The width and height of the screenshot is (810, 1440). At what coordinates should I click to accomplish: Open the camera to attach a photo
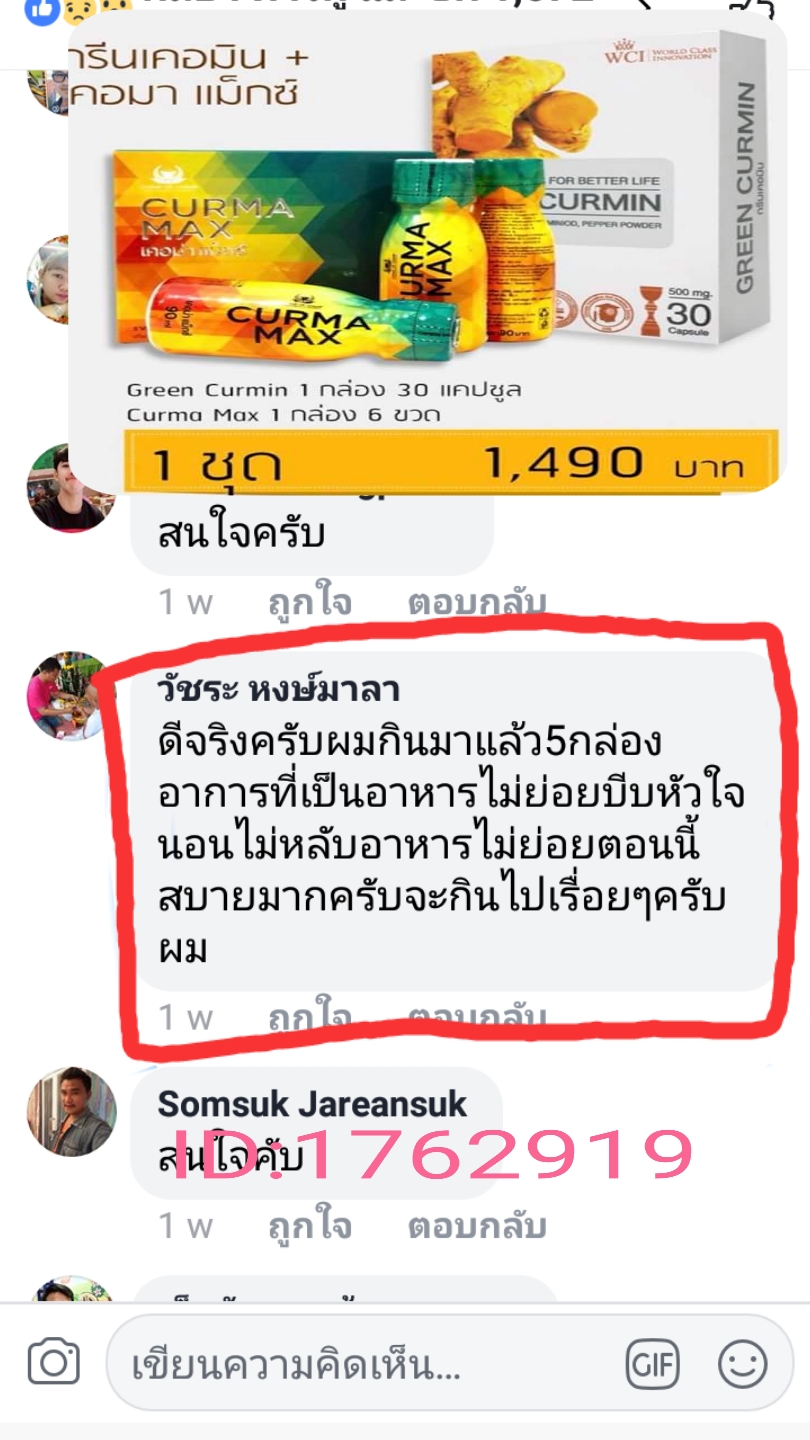[x=54, y=1363]
